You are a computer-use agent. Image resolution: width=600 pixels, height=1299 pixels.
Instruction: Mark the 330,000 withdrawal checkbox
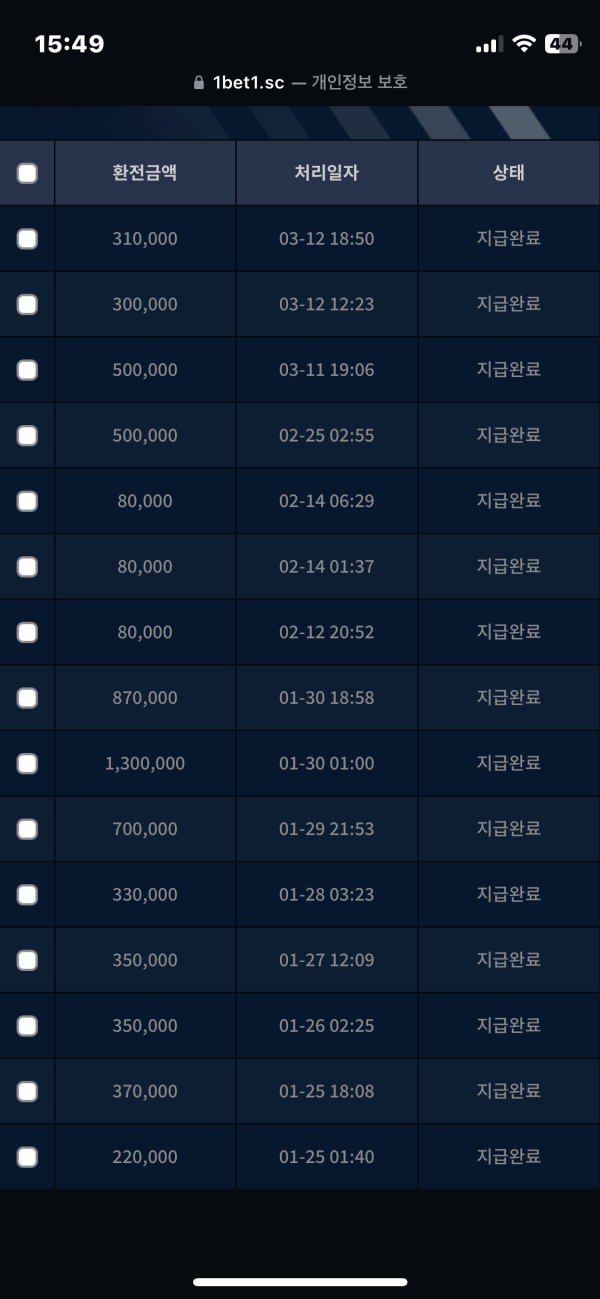tap(27, 894)
